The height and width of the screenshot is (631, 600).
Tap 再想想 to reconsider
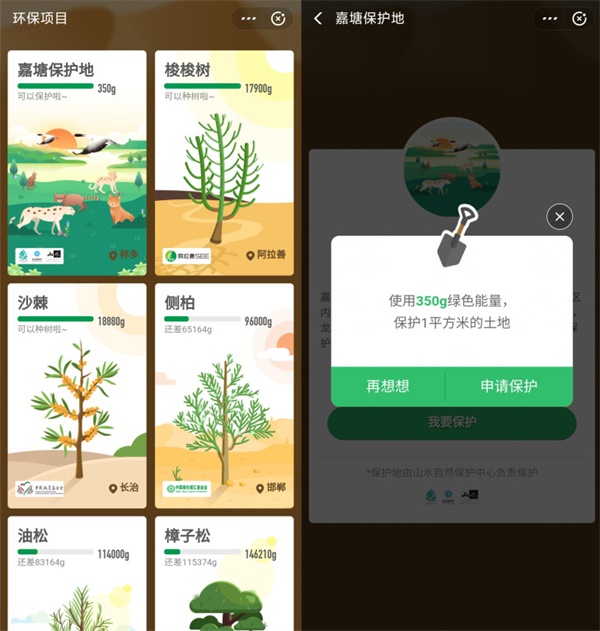[x=387, y=387]
